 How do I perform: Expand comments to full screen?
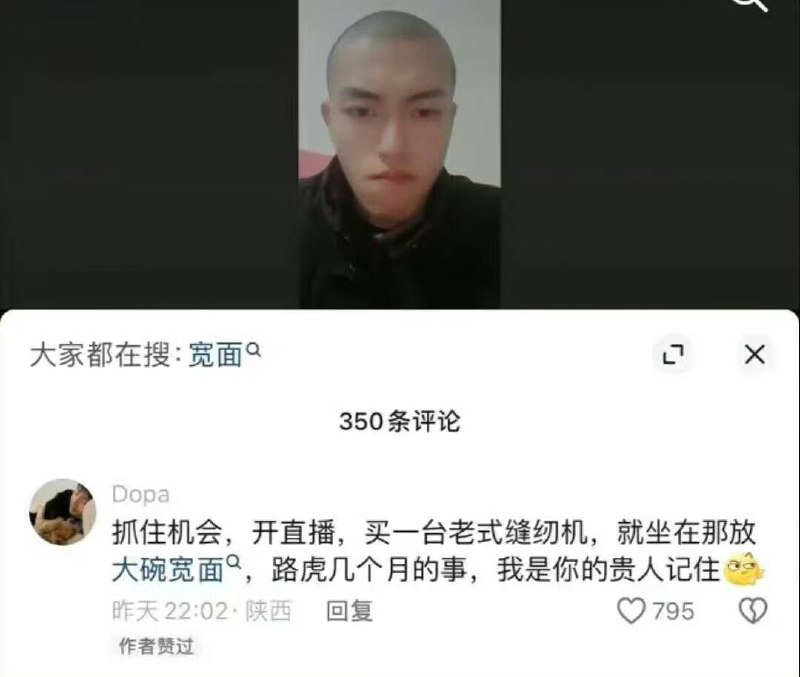tap(673, 354)
